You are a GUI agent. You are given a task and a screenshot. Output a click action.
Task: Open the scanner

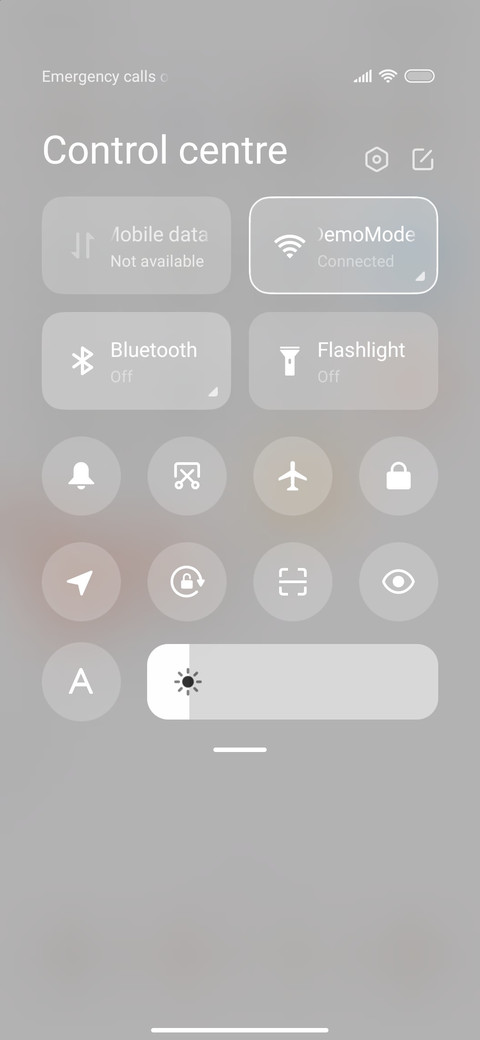click(x=293, y=582)
